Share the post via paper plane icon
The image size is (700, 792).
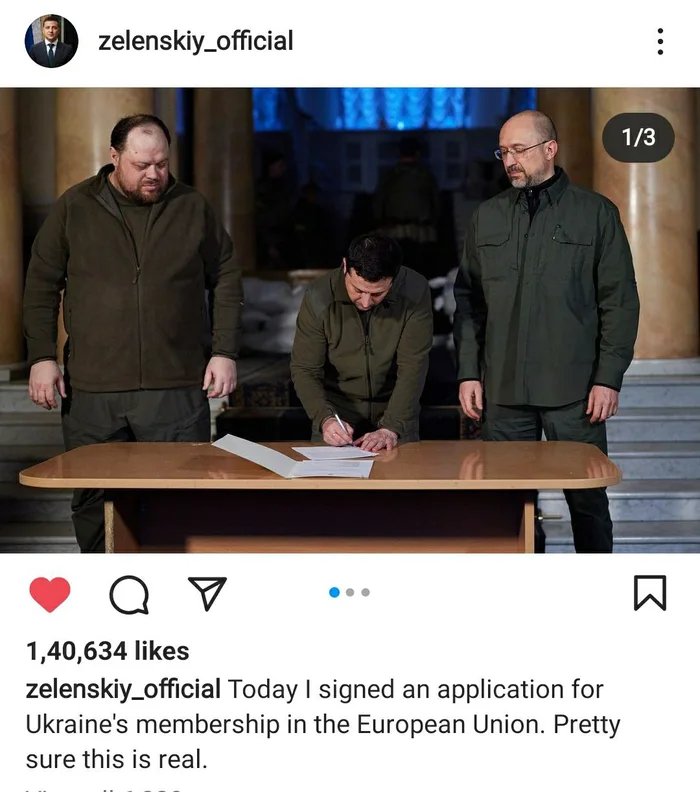(207, 593)
